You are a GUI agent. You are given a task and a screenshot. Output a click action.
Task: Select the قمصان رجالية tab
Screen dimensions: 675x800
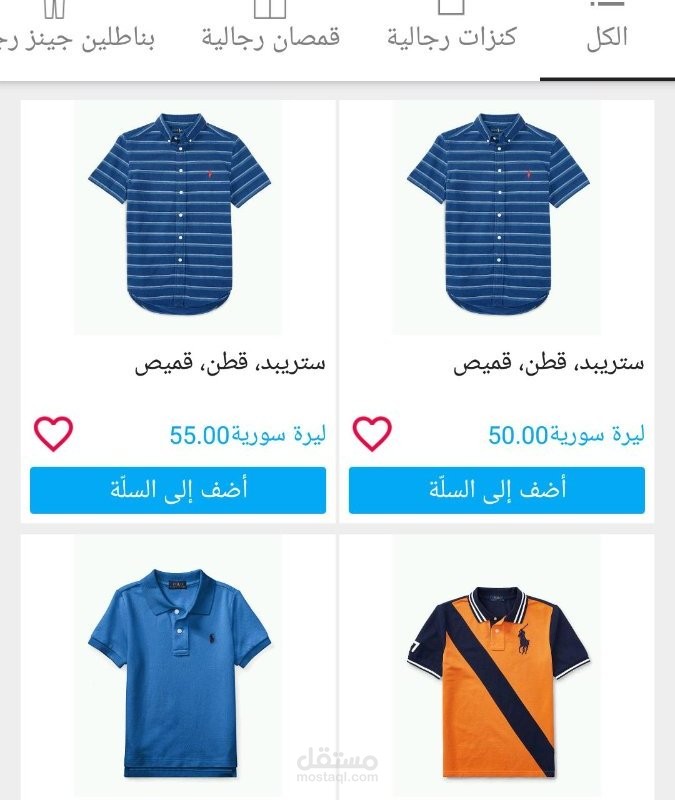[x=270, y=31]
